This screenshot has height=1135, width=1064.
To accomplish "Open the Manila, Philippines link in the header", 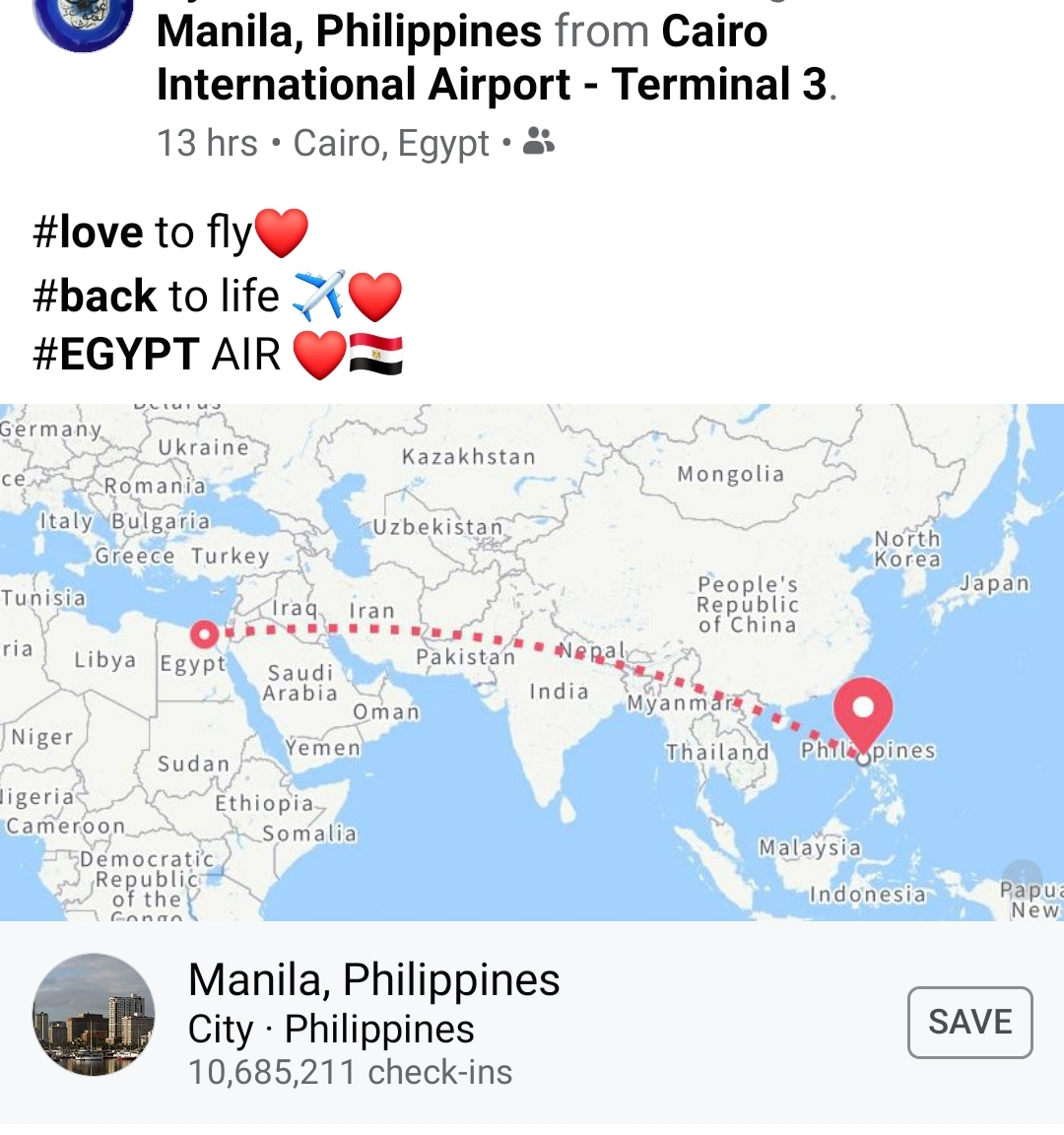I will pos(349,32).
